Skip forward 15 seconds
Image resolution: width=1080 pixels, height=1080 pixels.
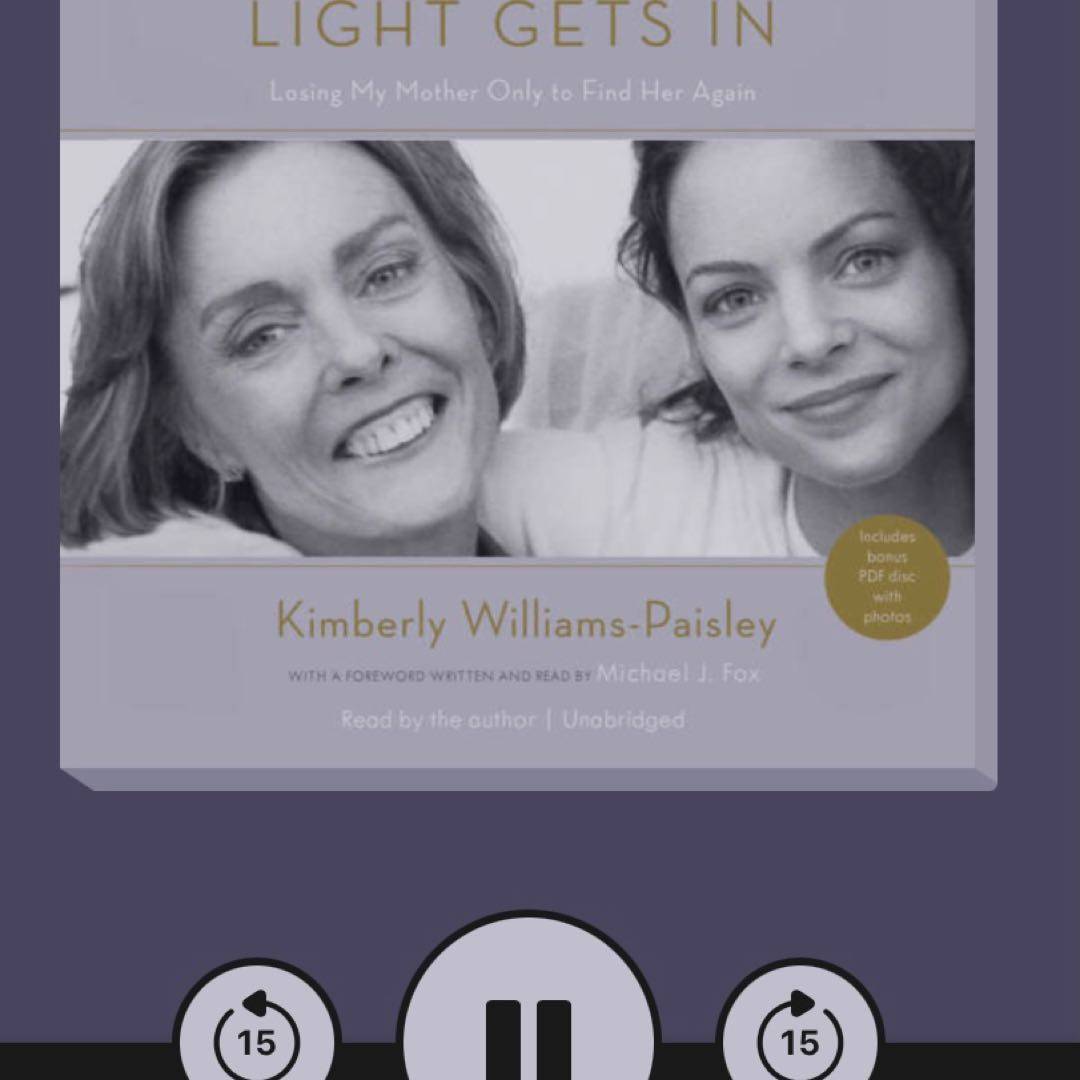pyautogui.click(x=799, y=1030)
